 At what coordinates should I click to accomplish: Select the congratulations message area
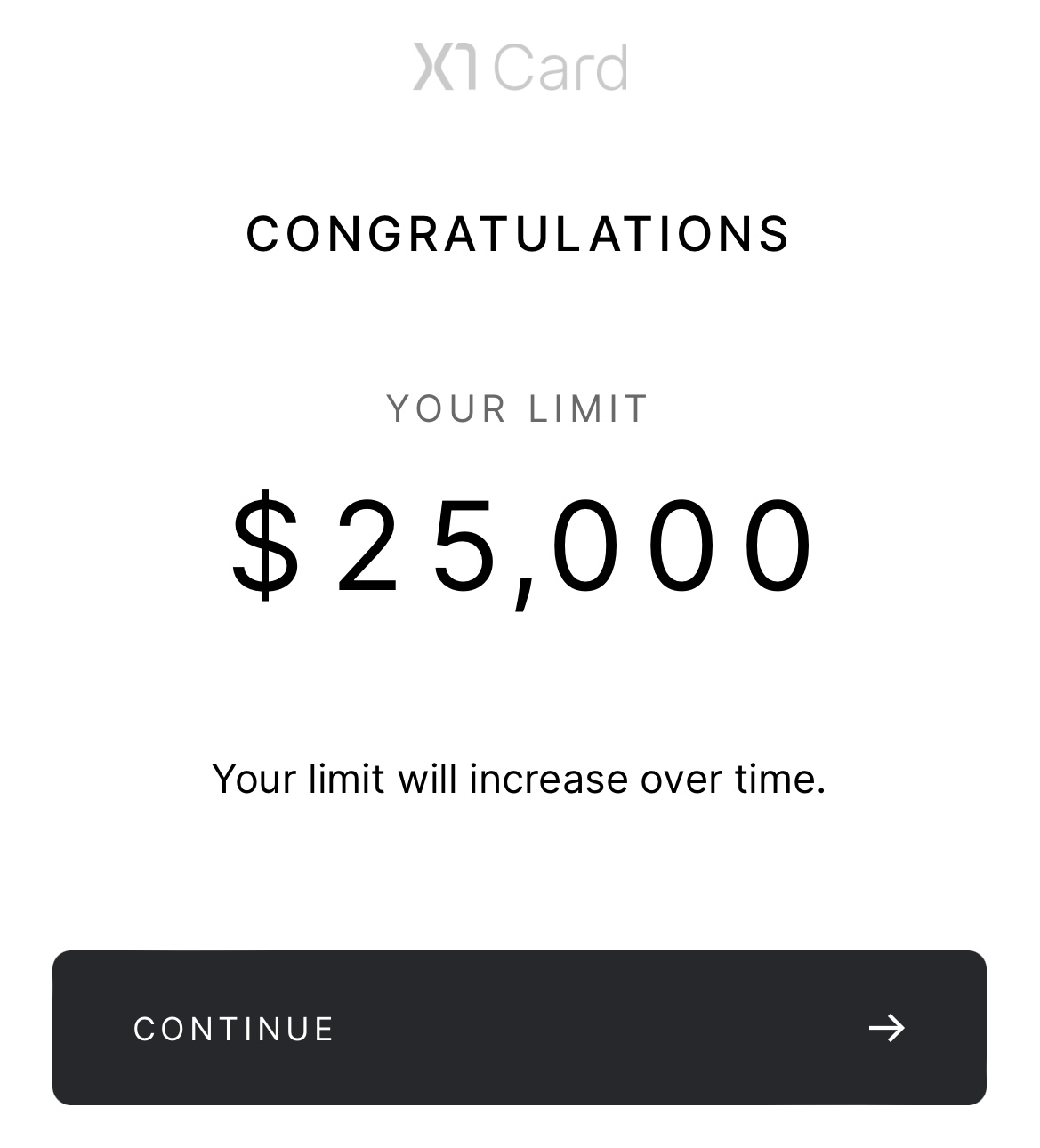point(519,234)
